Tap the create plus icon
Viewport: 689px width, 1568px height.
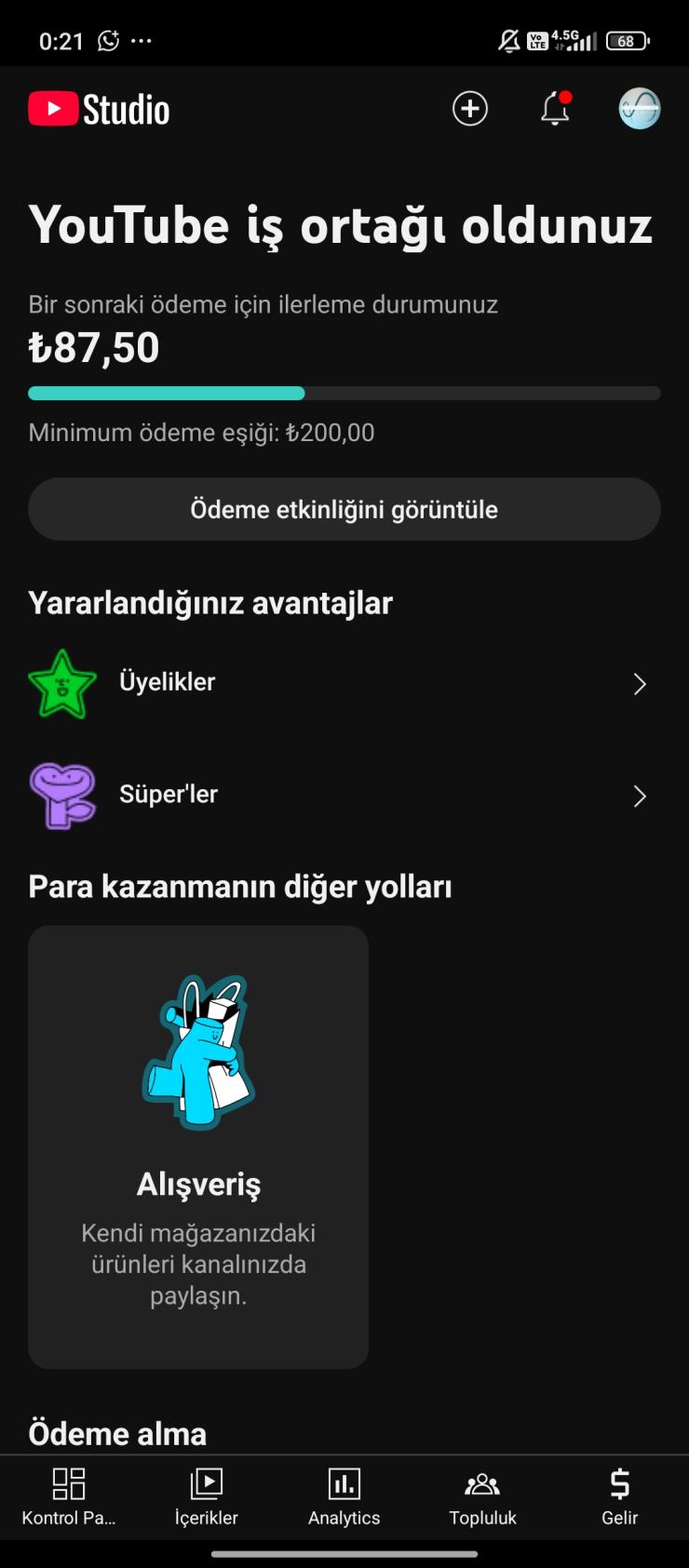470,109
